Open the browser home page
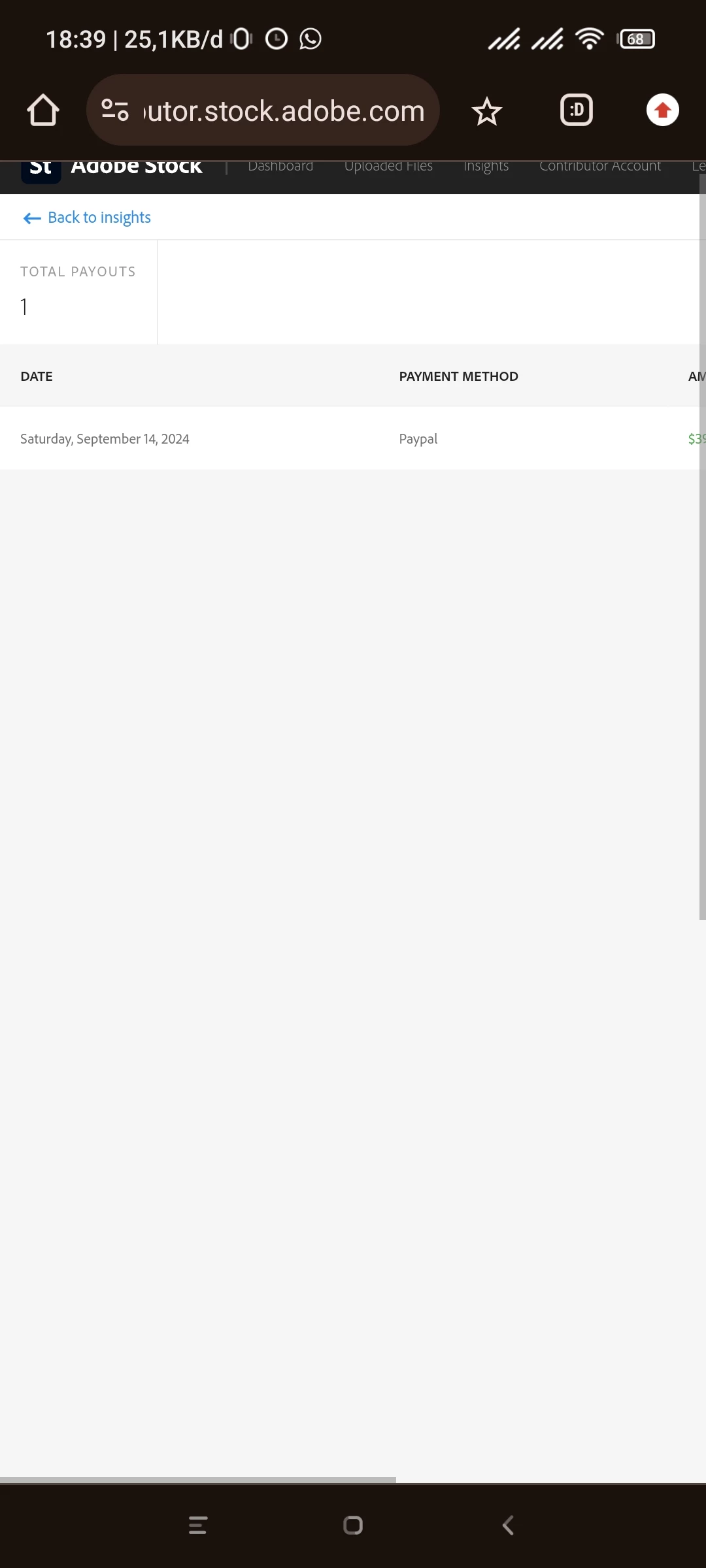The height and width of the screenshot is (1568, 706). pos(43,110)
